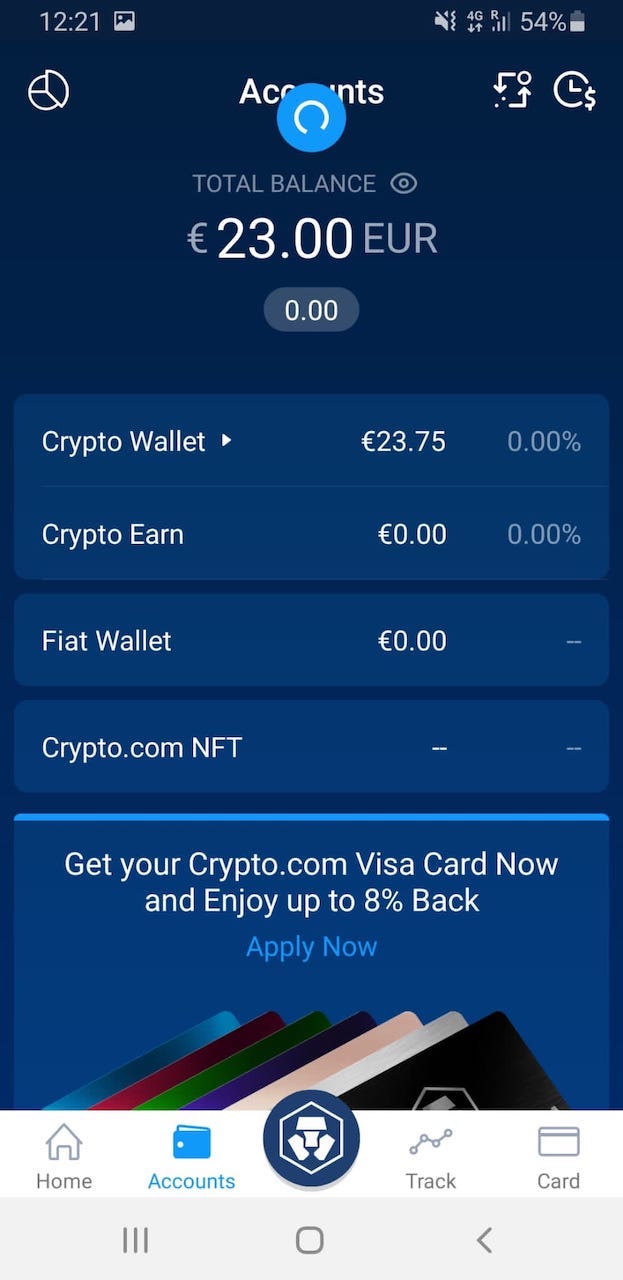623x1280 pixels.
Task: Open the transaction history clock icon
Action: pyautogui.click(x=575, y=90)
